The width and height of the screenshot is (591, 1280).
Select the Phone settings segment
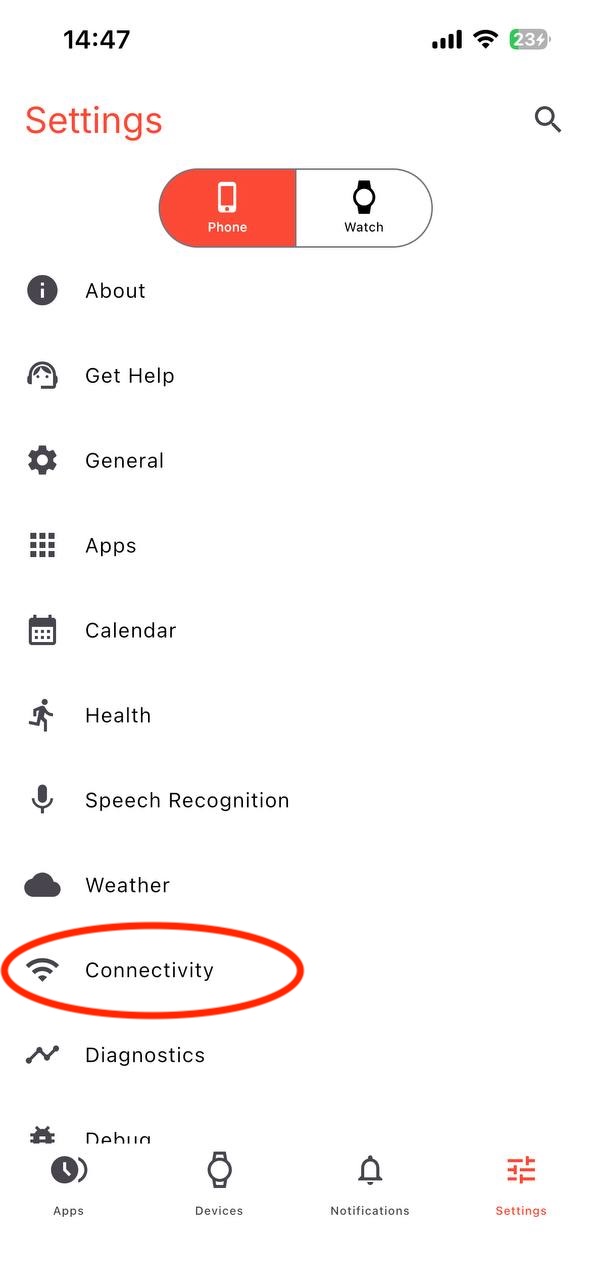click(x=227, y=208)
